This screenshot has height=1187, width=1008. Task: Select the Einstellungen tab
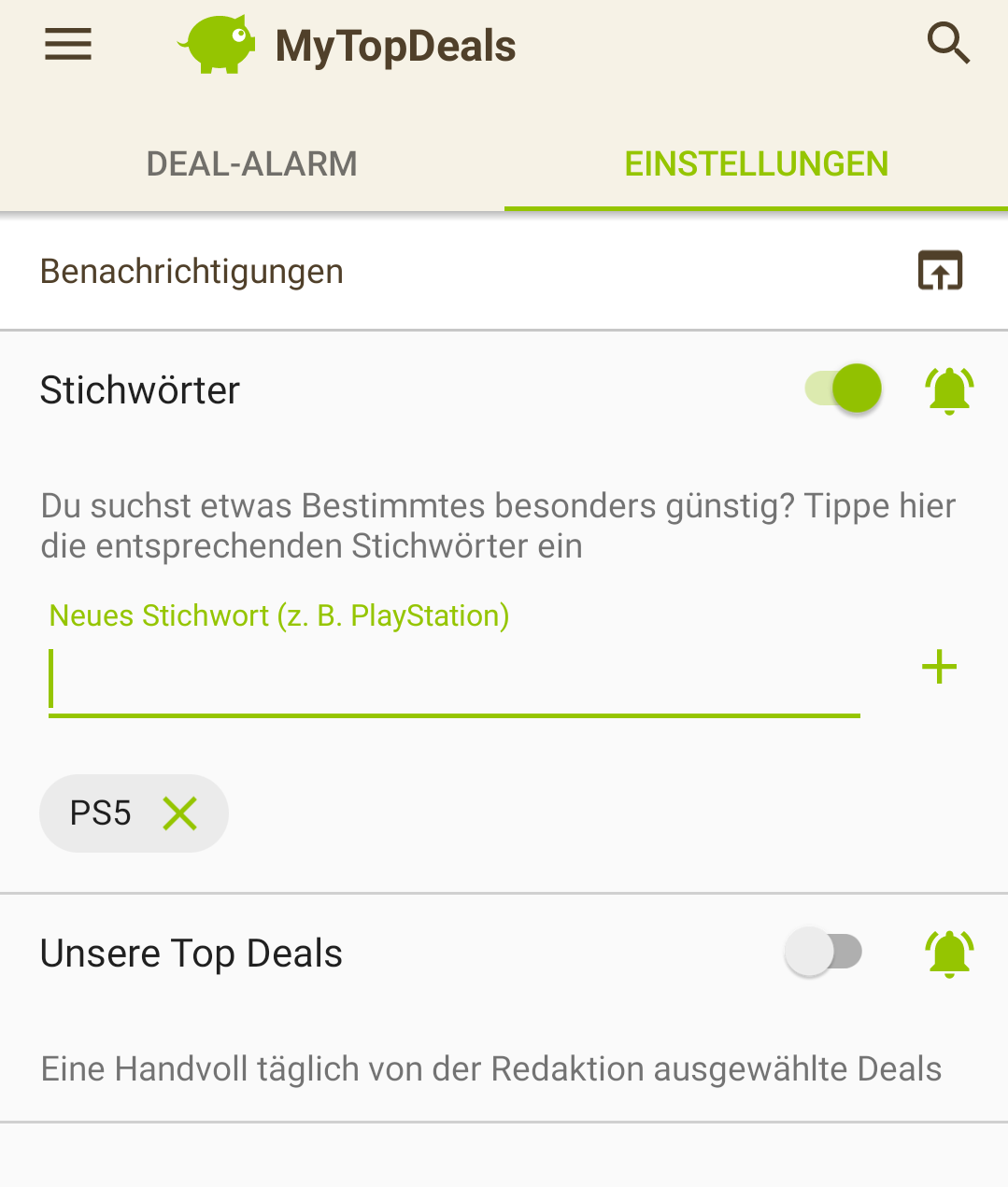[756, 163]
